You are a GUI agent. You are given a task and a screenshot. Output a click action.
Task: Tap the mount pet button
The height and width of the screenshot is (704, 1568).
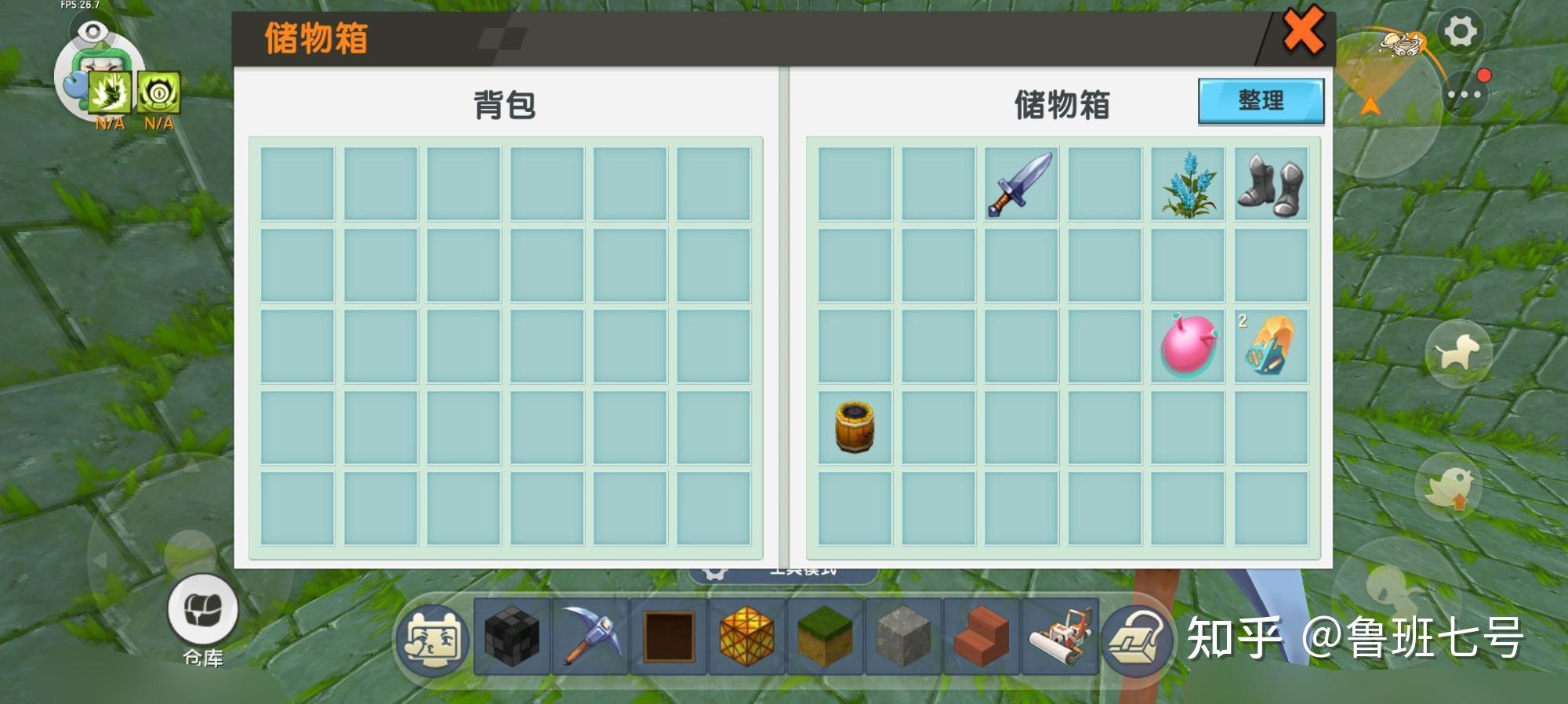[1457, 354]
